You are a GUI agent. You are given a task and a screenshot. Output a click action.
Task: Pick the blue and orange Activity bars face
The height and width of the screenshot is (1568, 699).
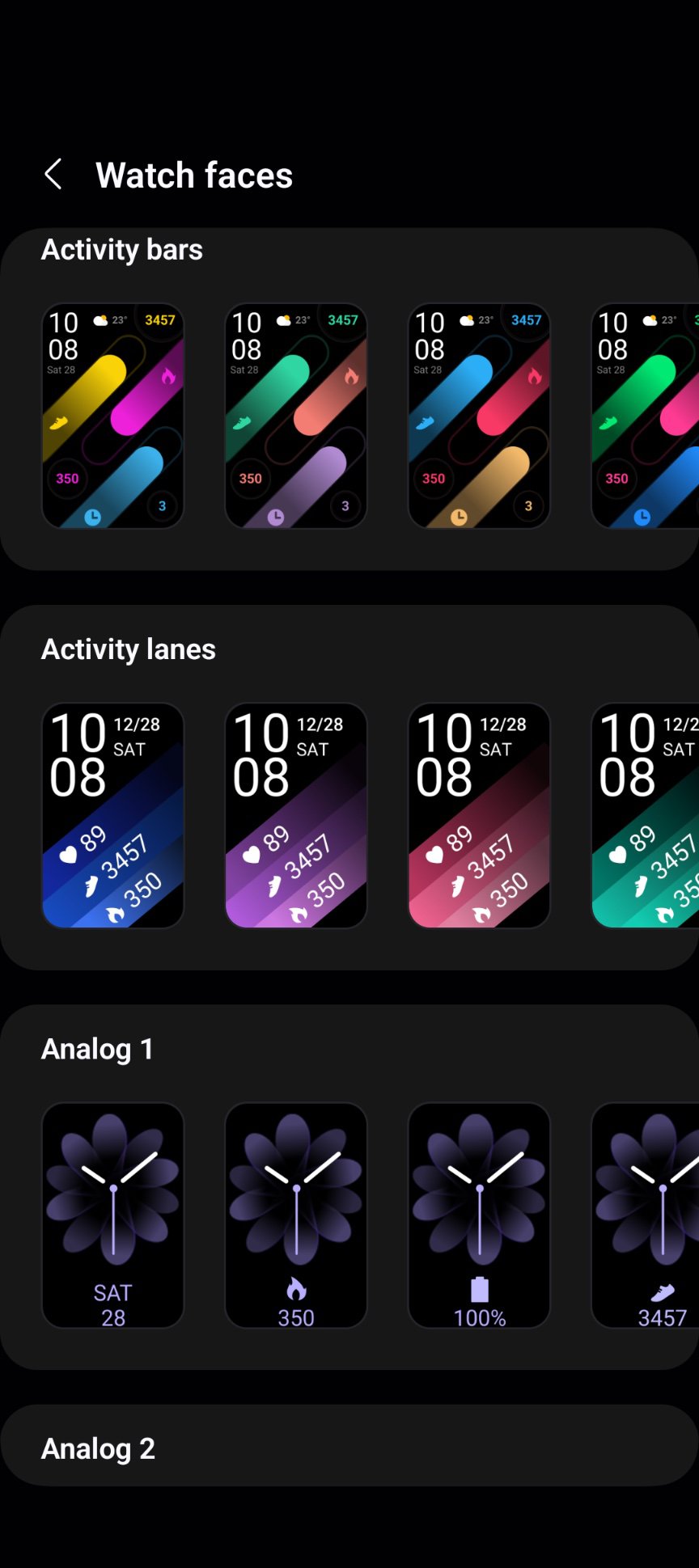click(x=479, y=416)
